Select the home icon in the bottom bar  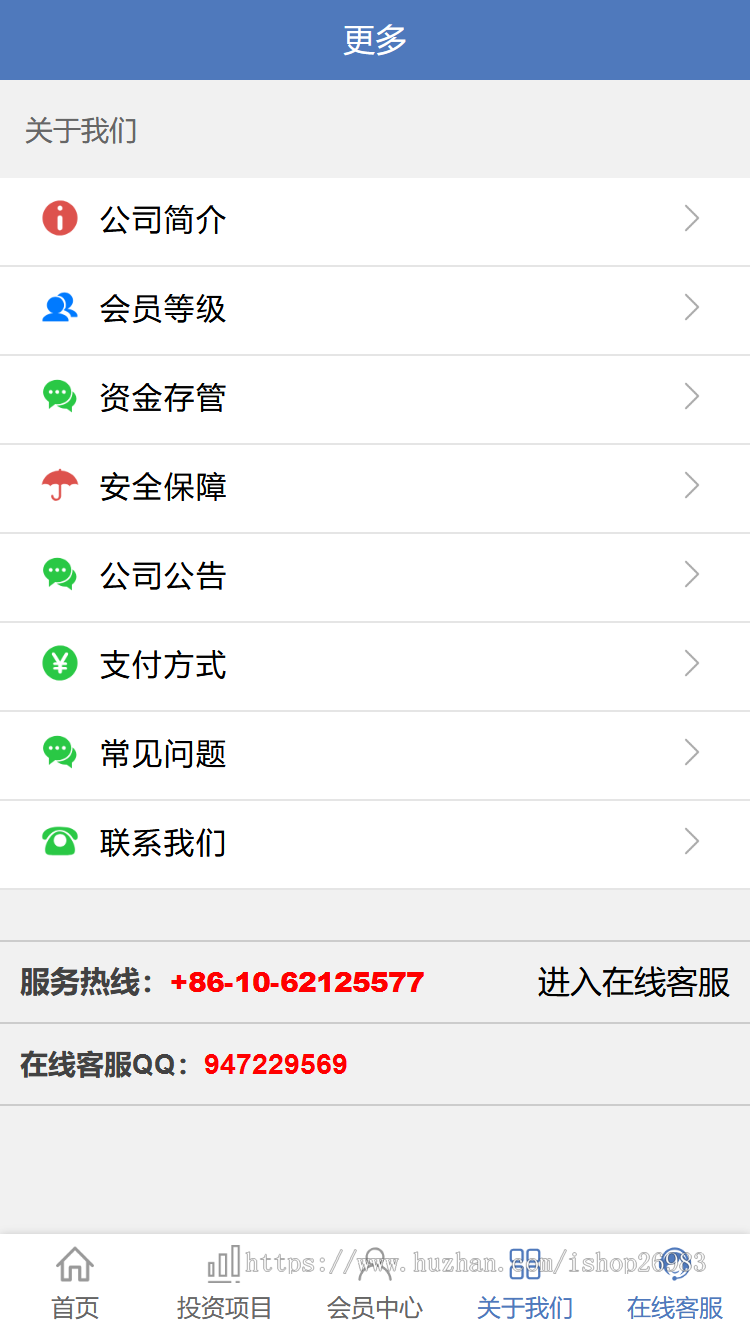tap(75, 1264)
